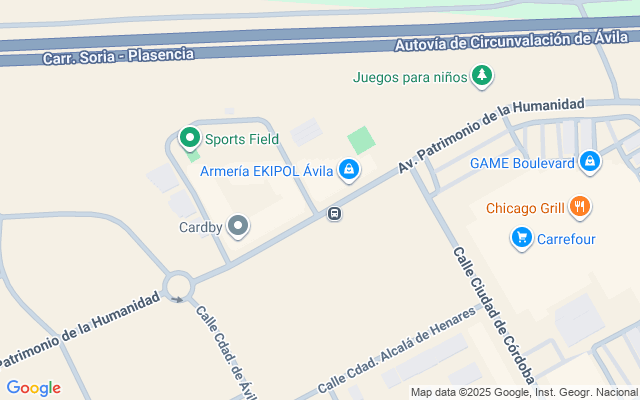
Task: Open the Google logo link
Action: (34, 388)
